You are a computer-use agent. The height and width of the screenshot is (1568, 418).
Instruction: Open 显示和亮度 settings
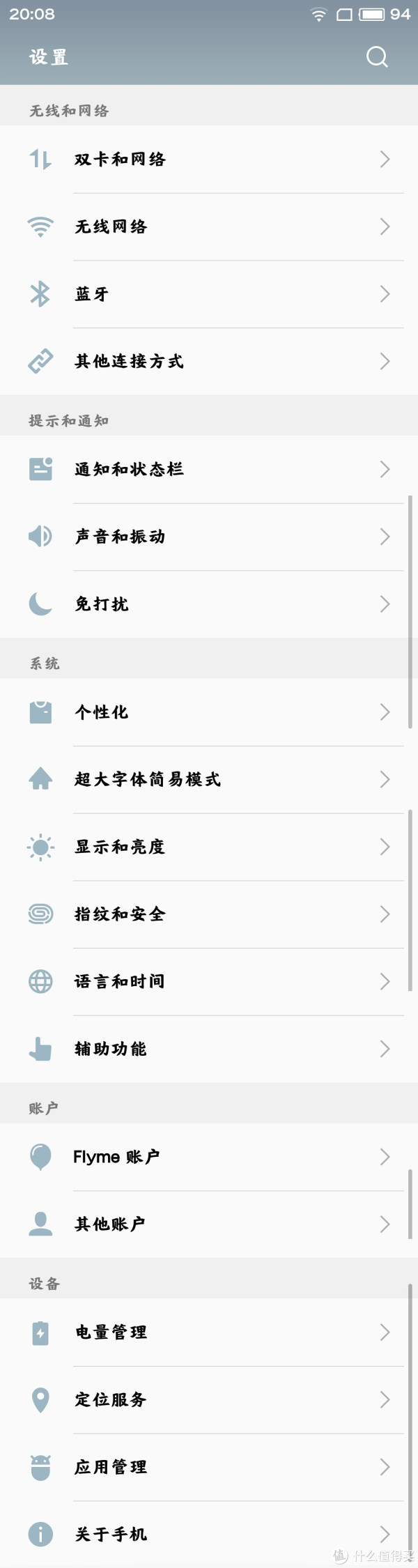click(209, 847)
